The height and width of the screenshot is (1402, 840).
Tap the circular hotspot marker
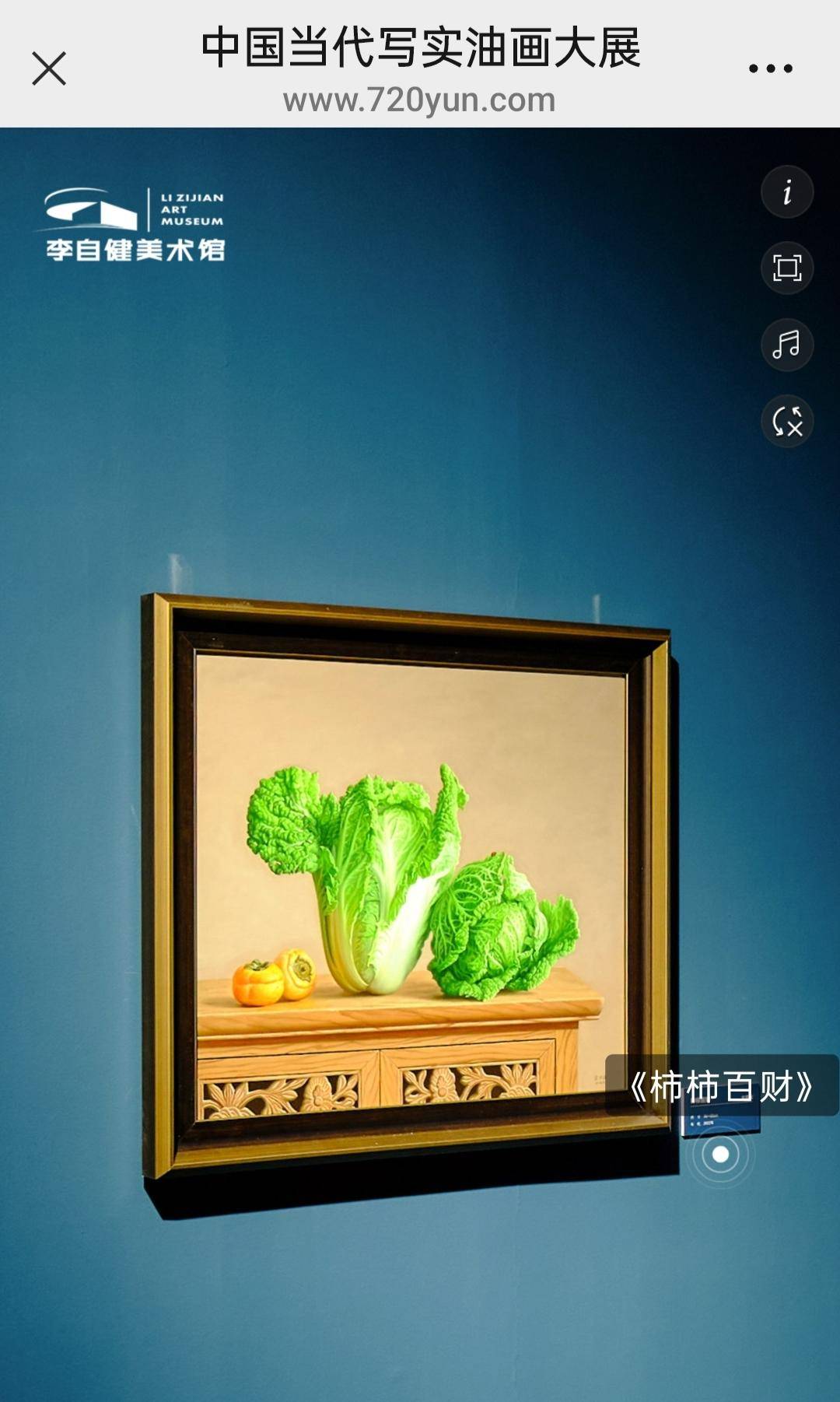tap(721, 1154)
